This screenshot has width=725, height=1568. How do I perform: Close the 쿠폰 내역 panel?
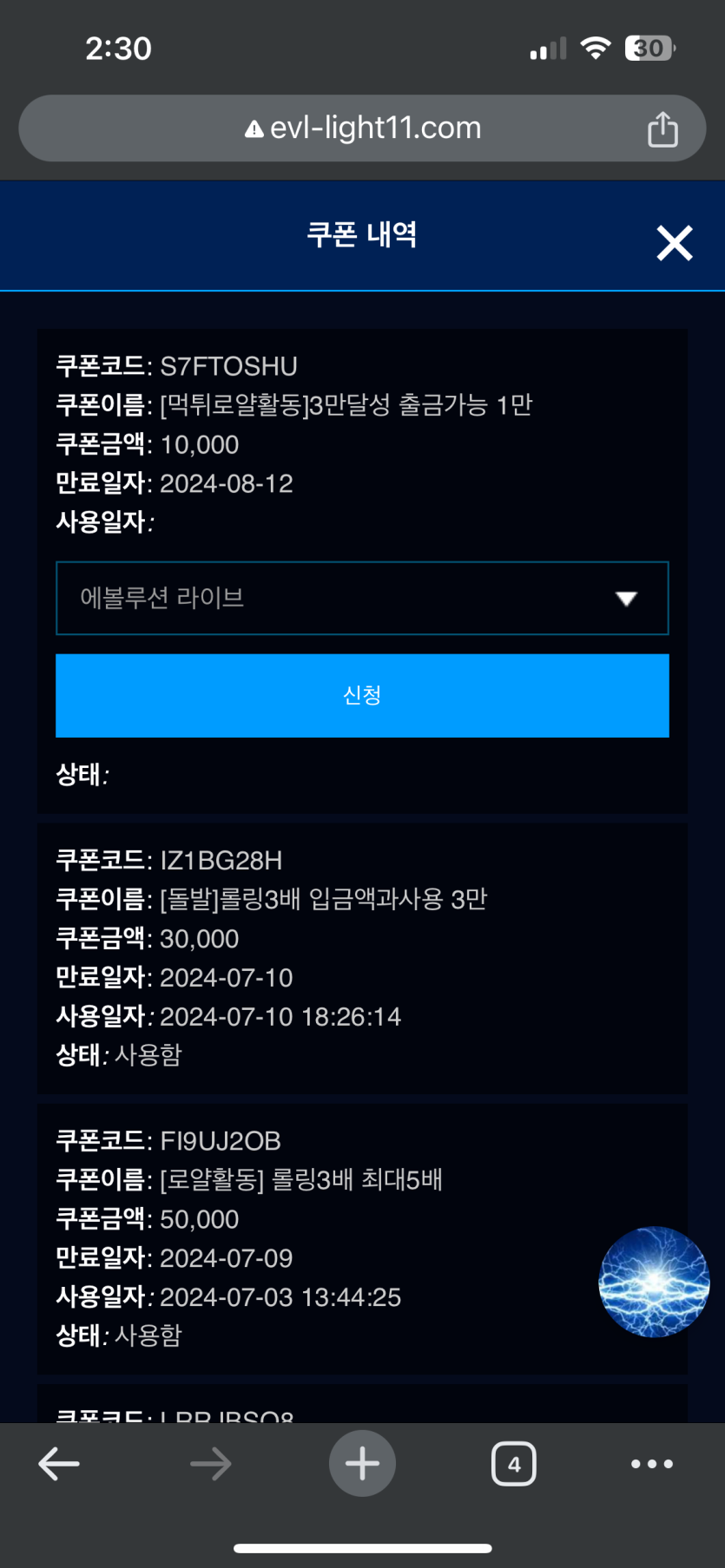[674, 243]
